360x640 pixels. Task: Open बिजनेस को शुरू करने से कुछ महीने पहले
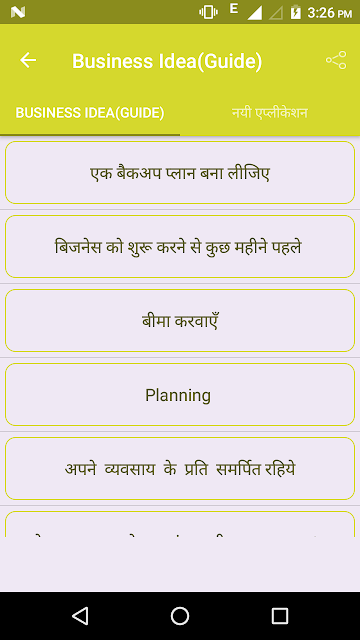tap(180, 247)
